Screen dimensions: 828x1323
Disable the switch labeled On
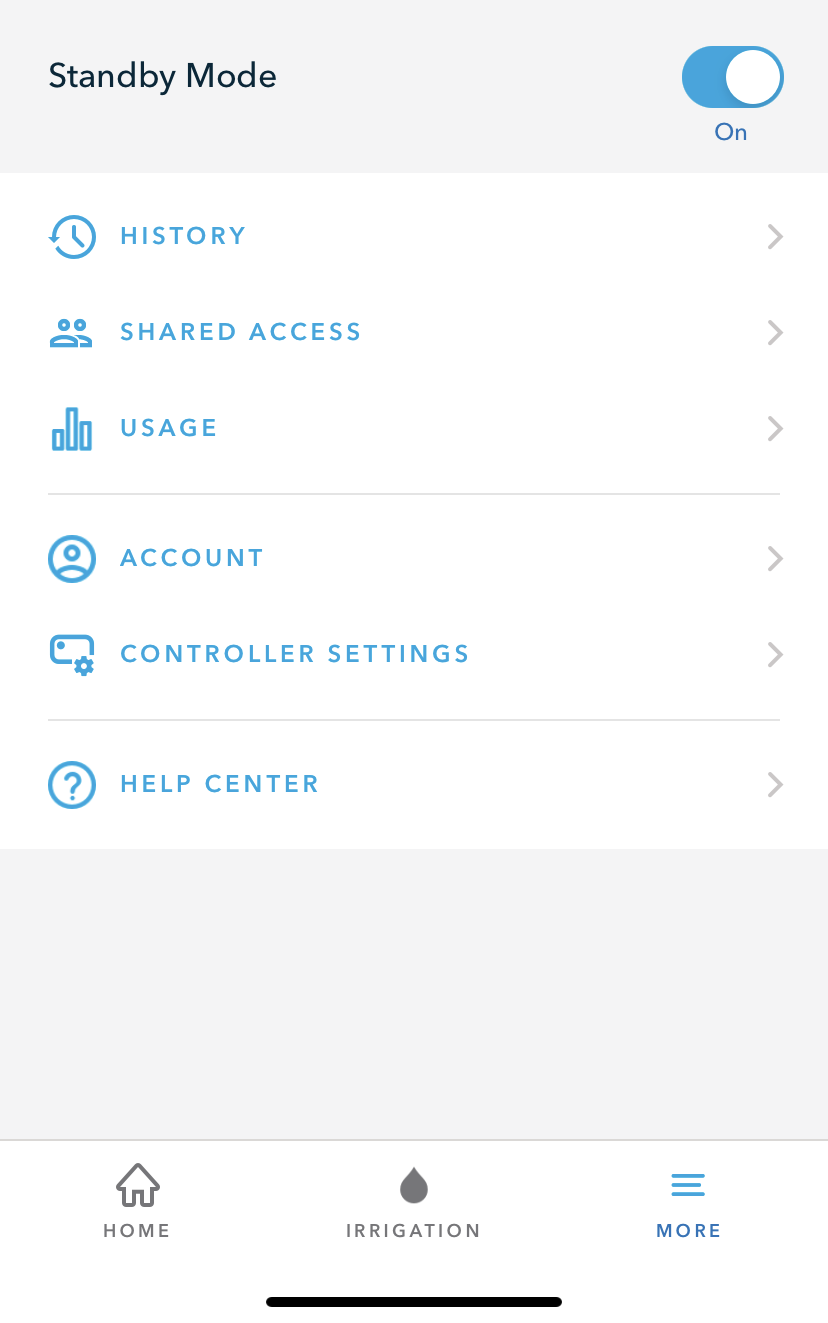733,77
